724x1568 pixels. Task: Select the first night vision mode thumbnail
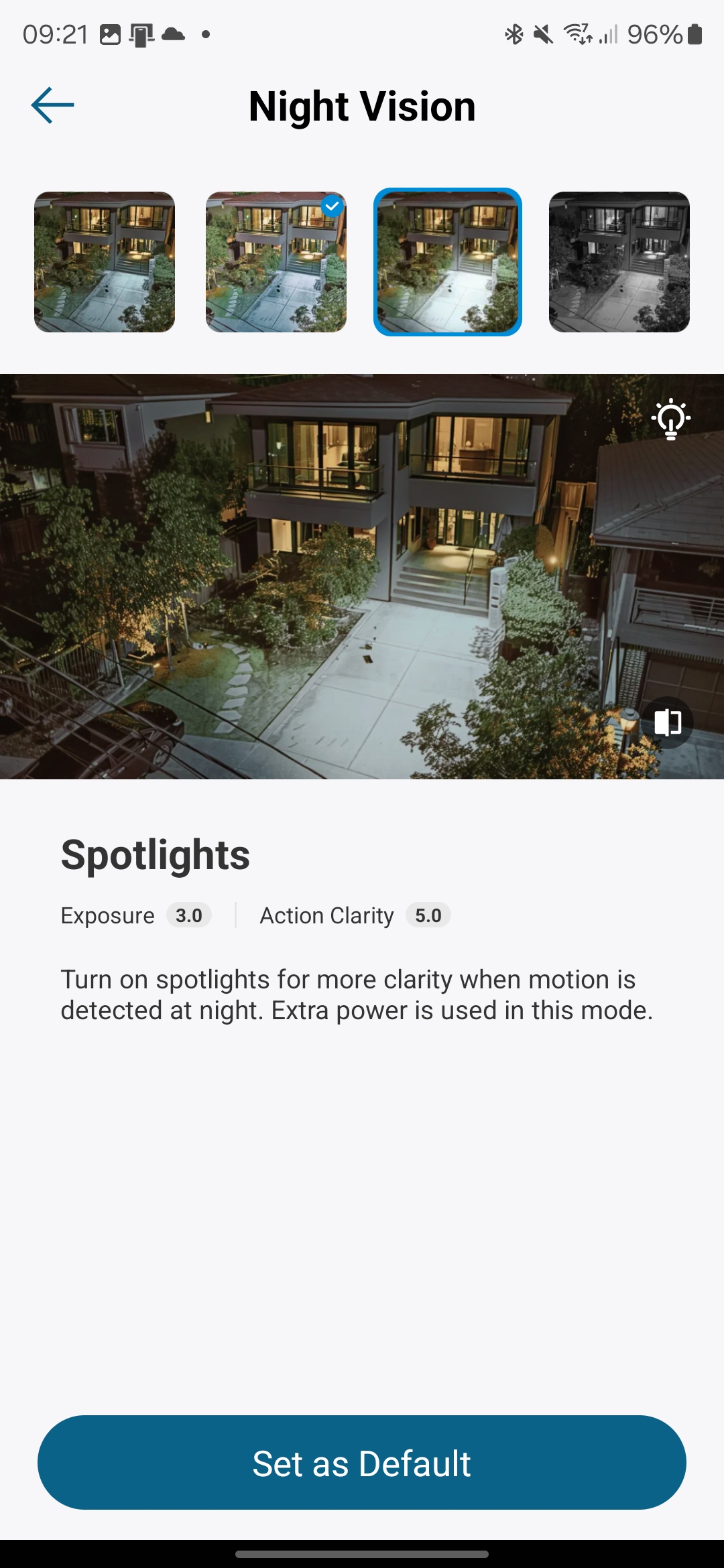pos(105,262)
